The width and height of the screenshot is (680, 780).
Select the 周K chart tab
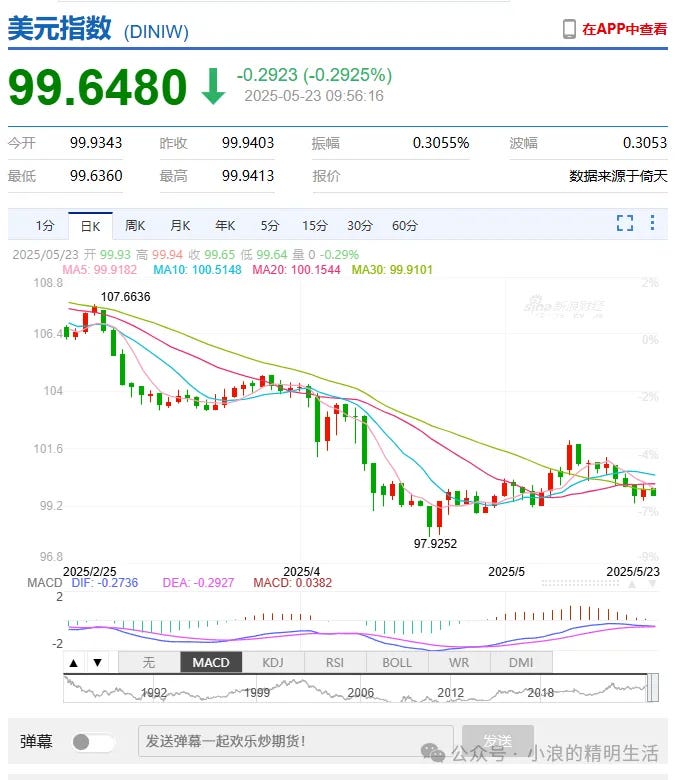pos(135,225)
